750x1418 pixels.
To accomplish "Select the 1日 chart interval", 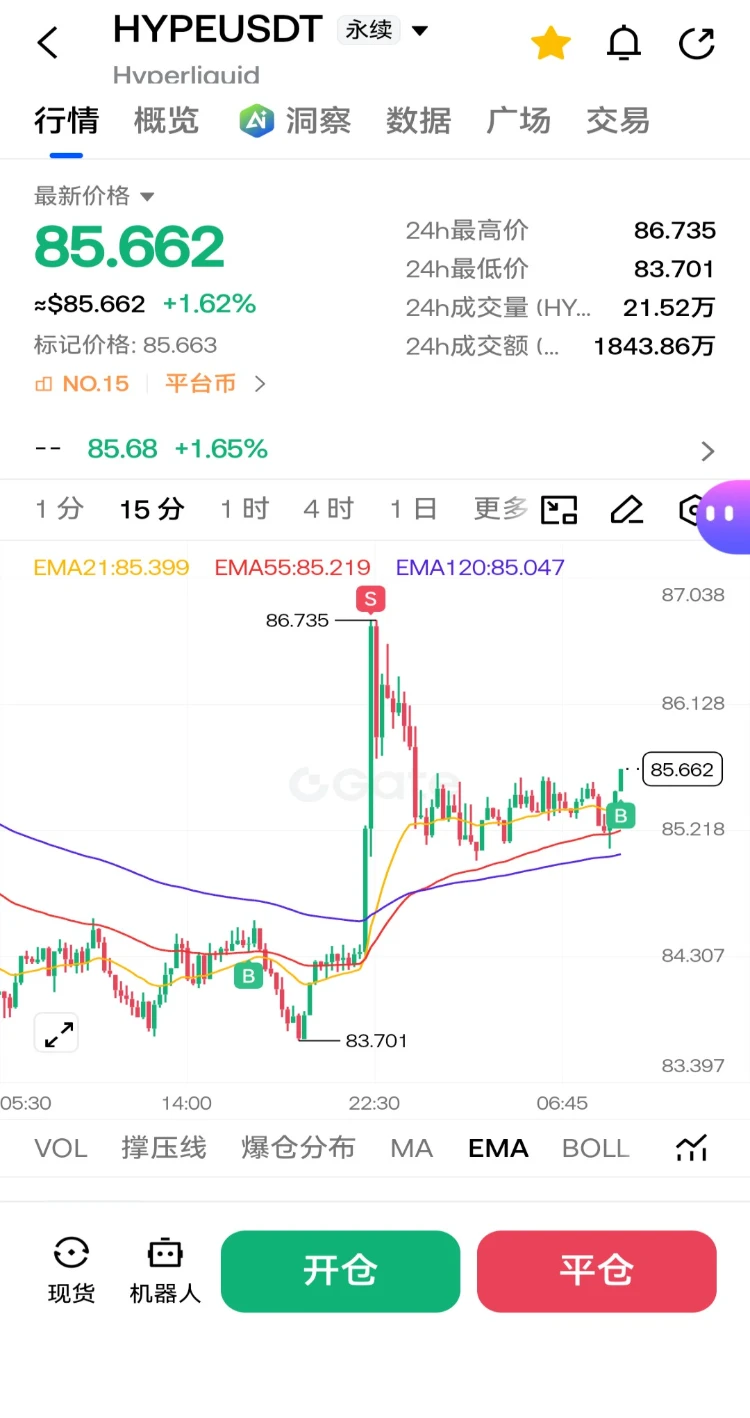I will point(413,509).
